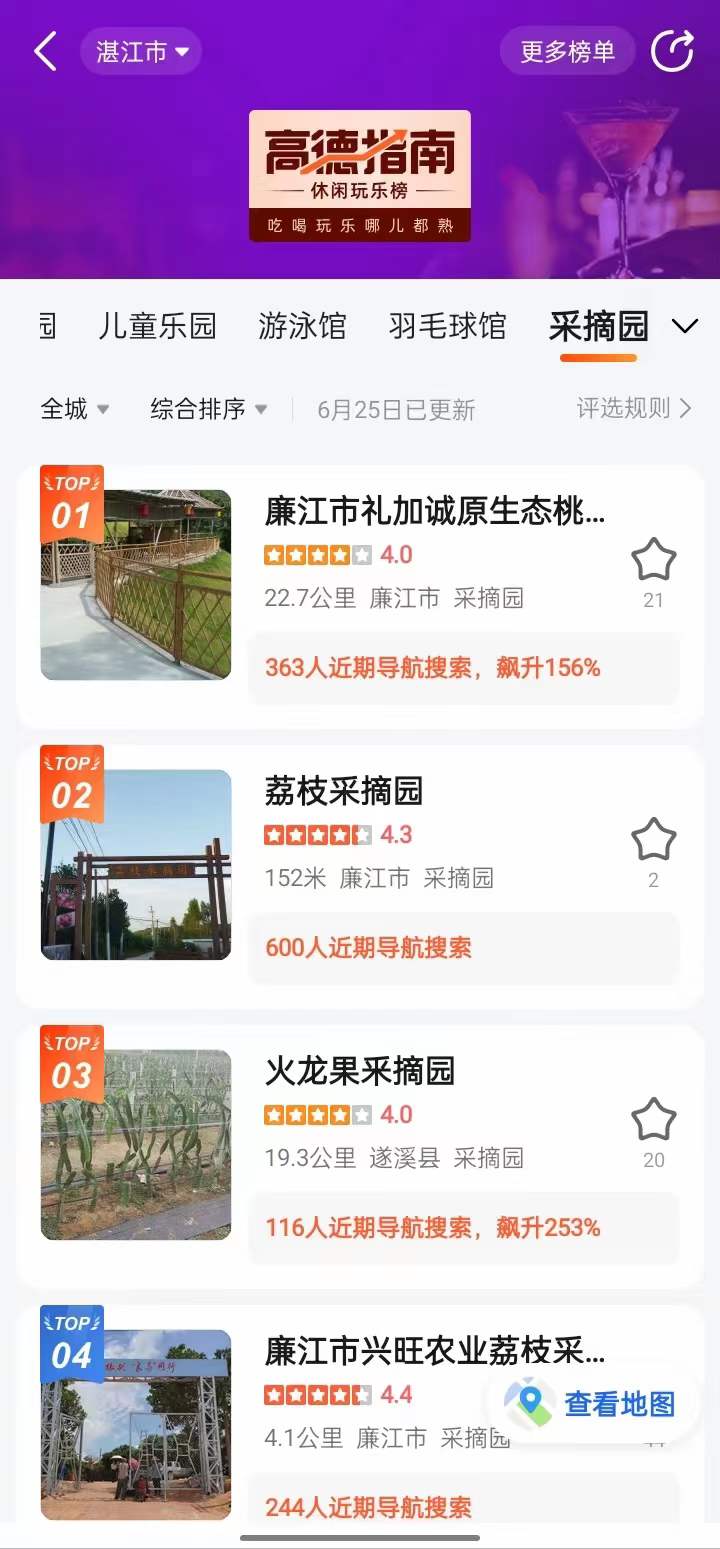Open the 湛江市 city selector
The width and height of the screenshot is (720, 1549).
point(141,52)
